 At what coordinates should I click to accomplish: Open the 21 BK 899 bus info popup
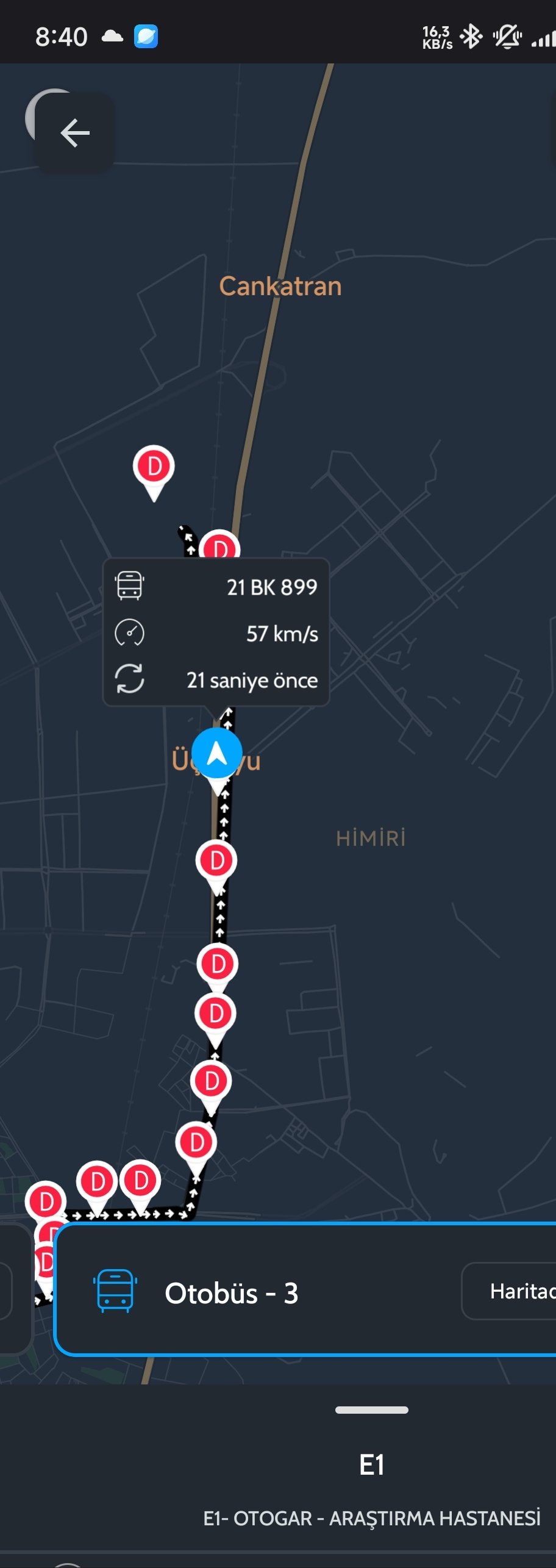(x=216, y=632)
